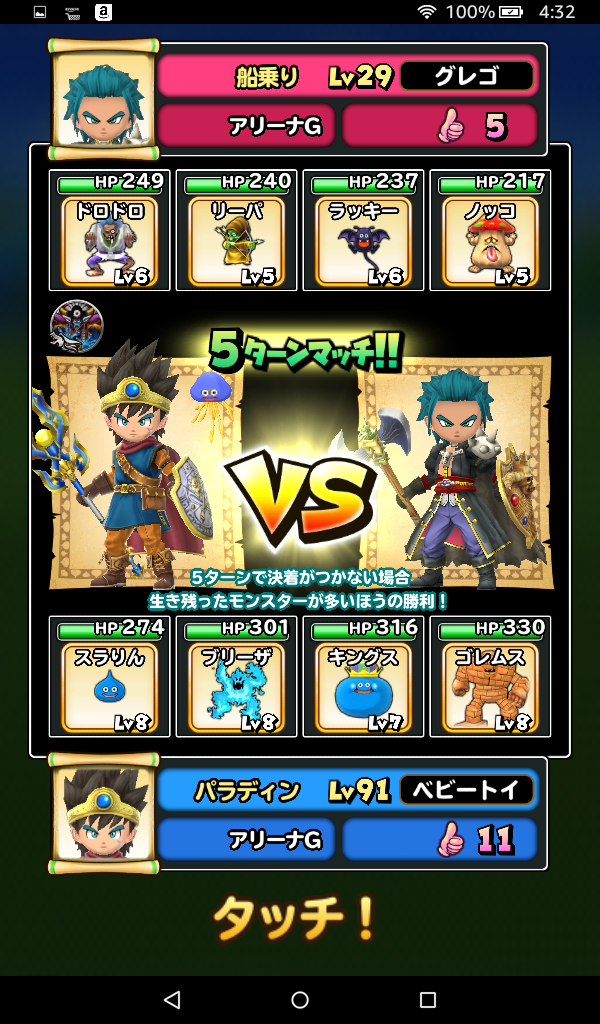
Task: Open recent apps overview
Action: (x=428, y=999)
